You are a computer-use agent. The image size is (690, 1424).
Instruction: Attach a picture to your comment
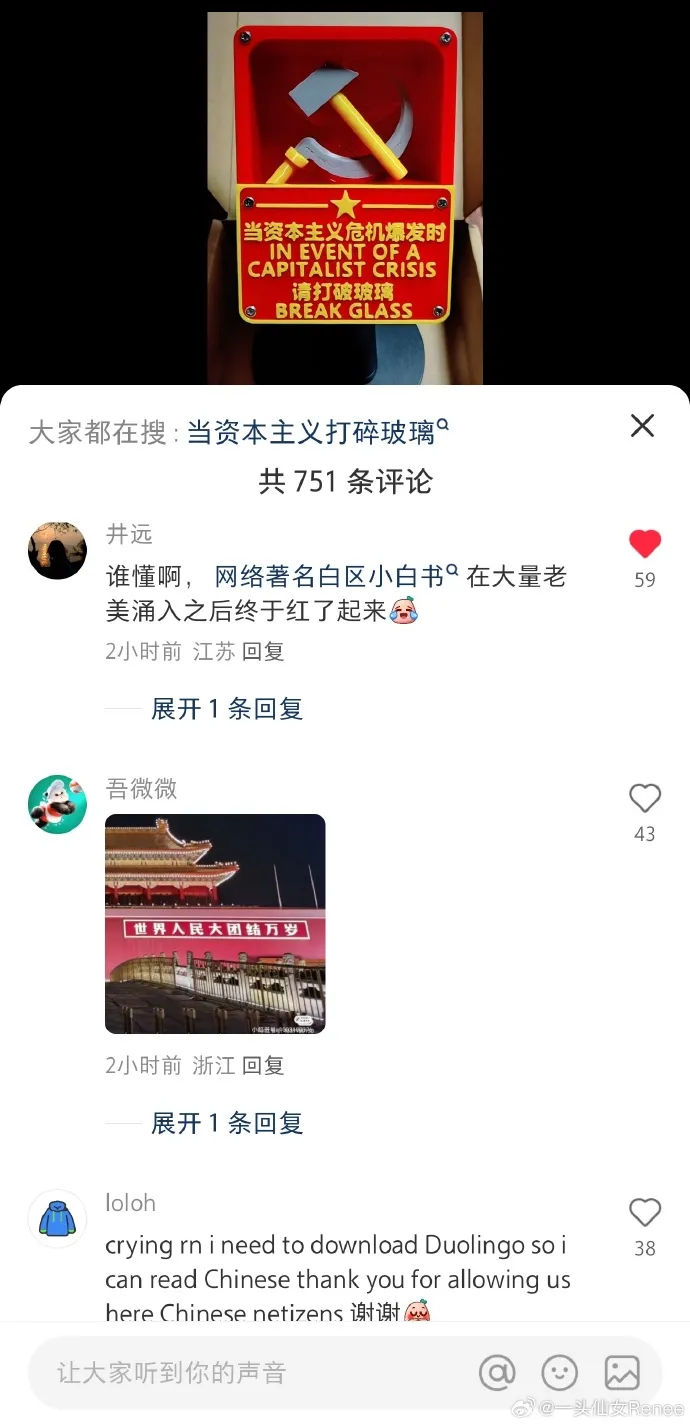(x=622, y=1372)
